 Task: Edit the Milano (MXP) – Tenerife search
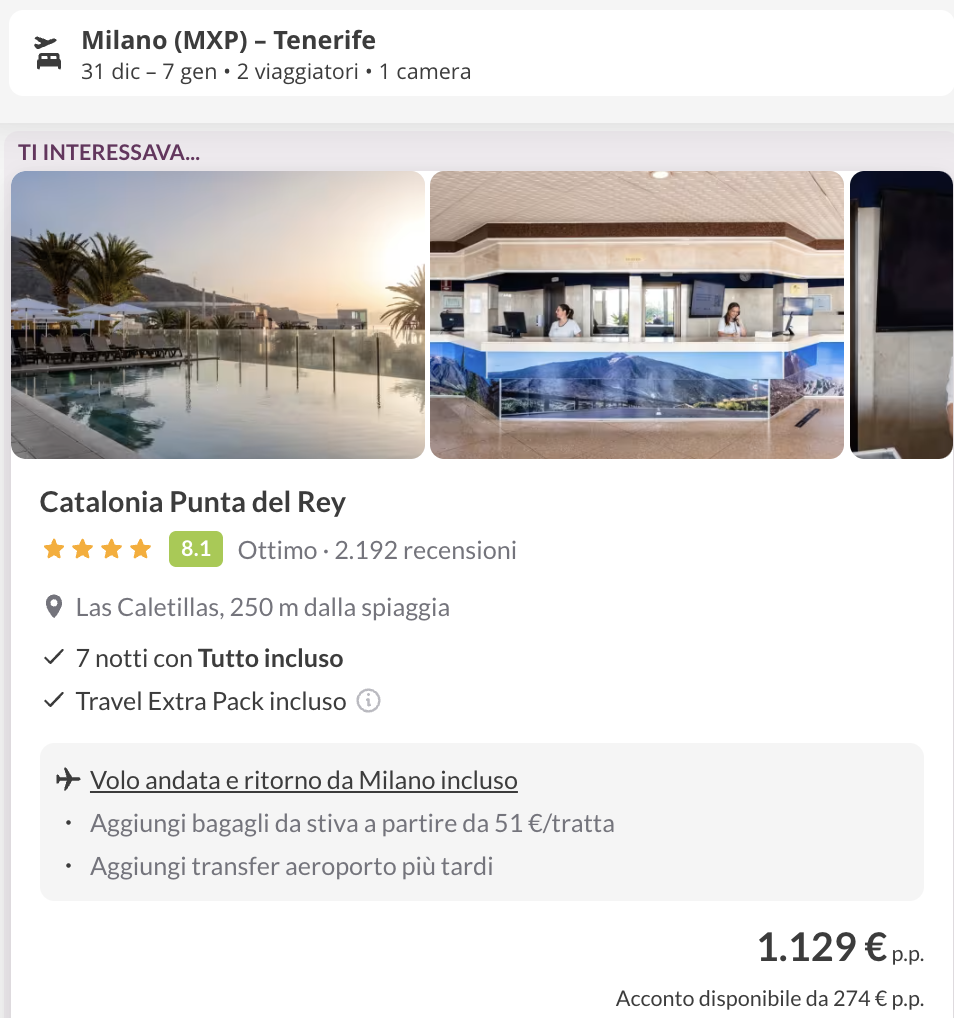478,54
